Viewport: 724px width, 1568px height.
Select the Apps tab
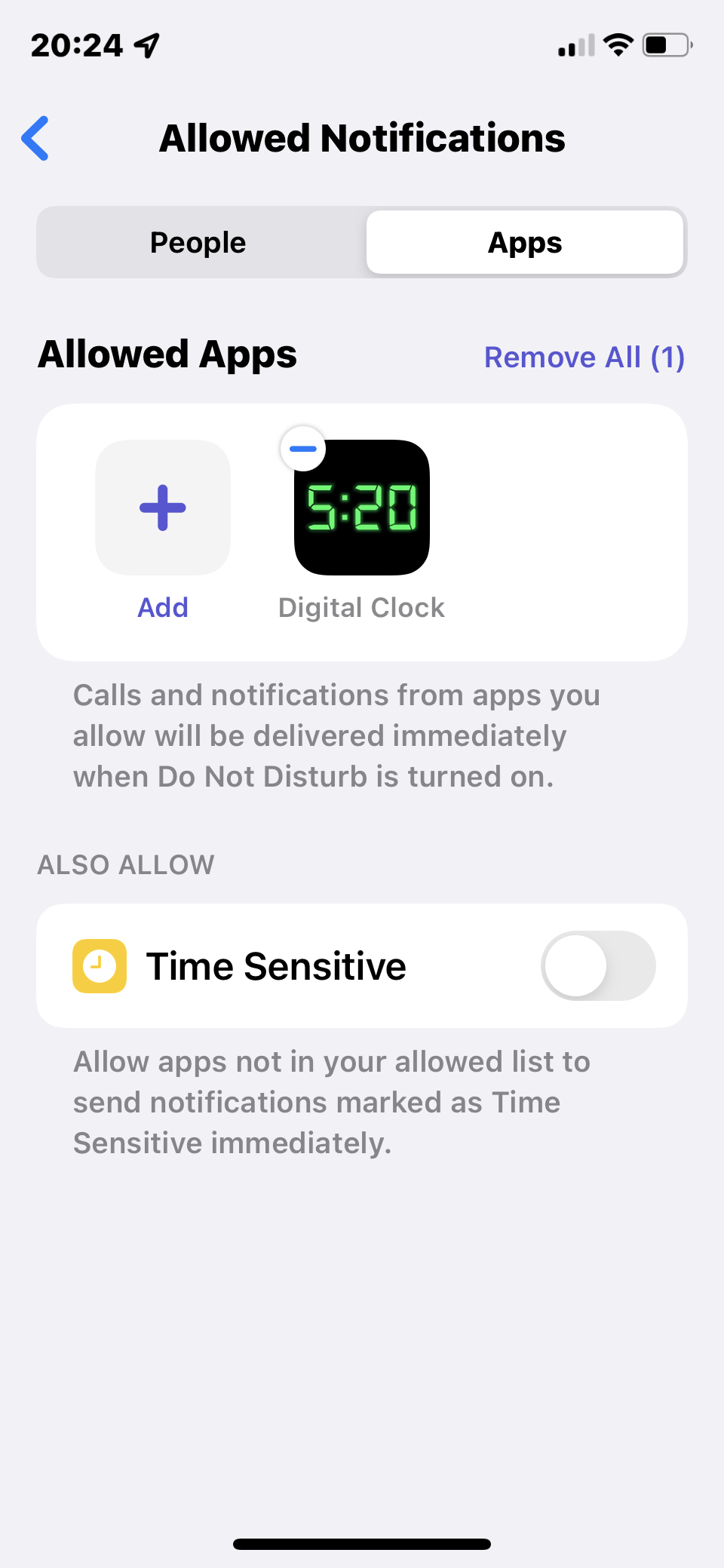point(525,243)
